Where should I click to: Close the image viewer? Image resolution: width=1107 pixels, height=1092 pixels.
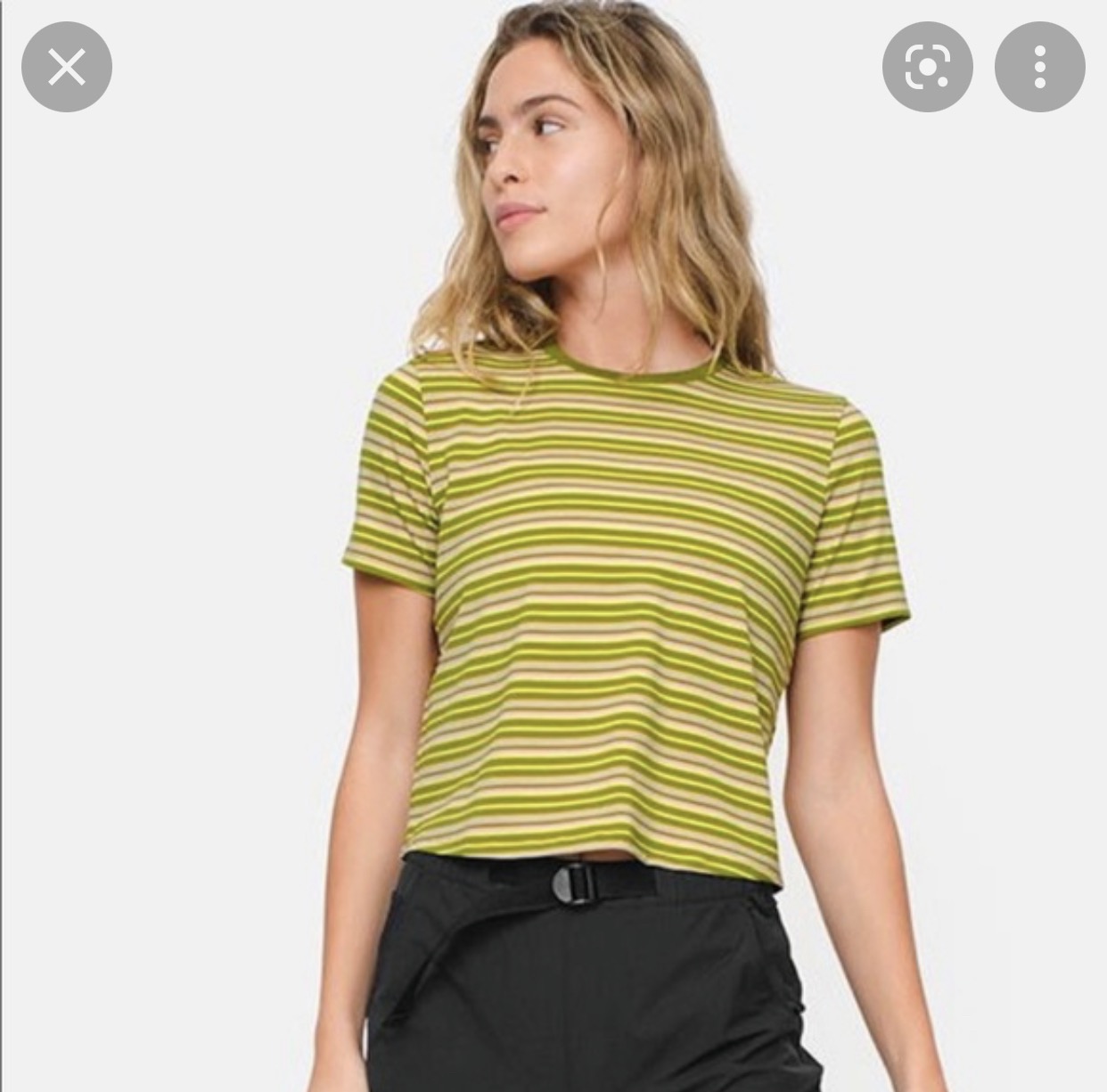tap(67, 67)
